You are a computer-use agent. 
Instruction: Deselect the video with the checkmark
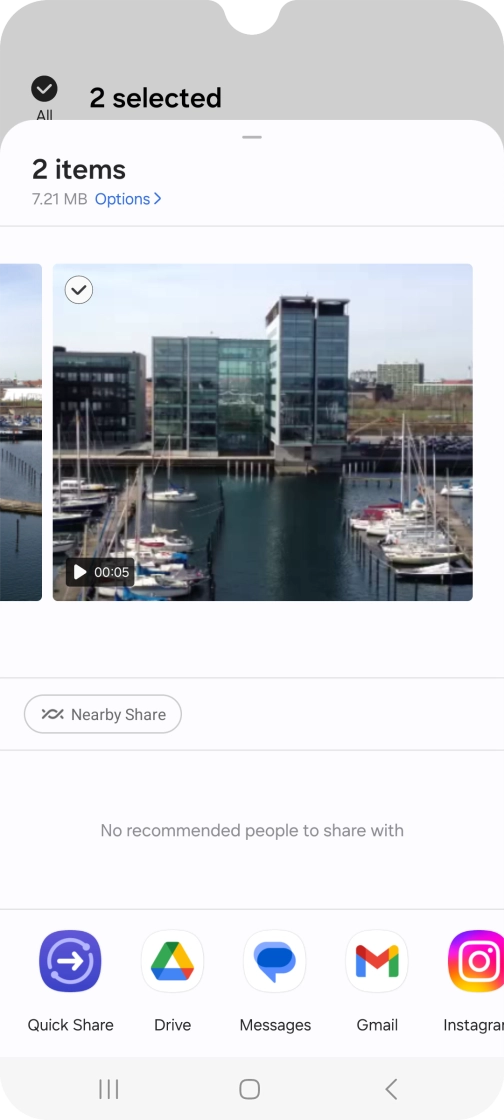click(x=79, y=289)
